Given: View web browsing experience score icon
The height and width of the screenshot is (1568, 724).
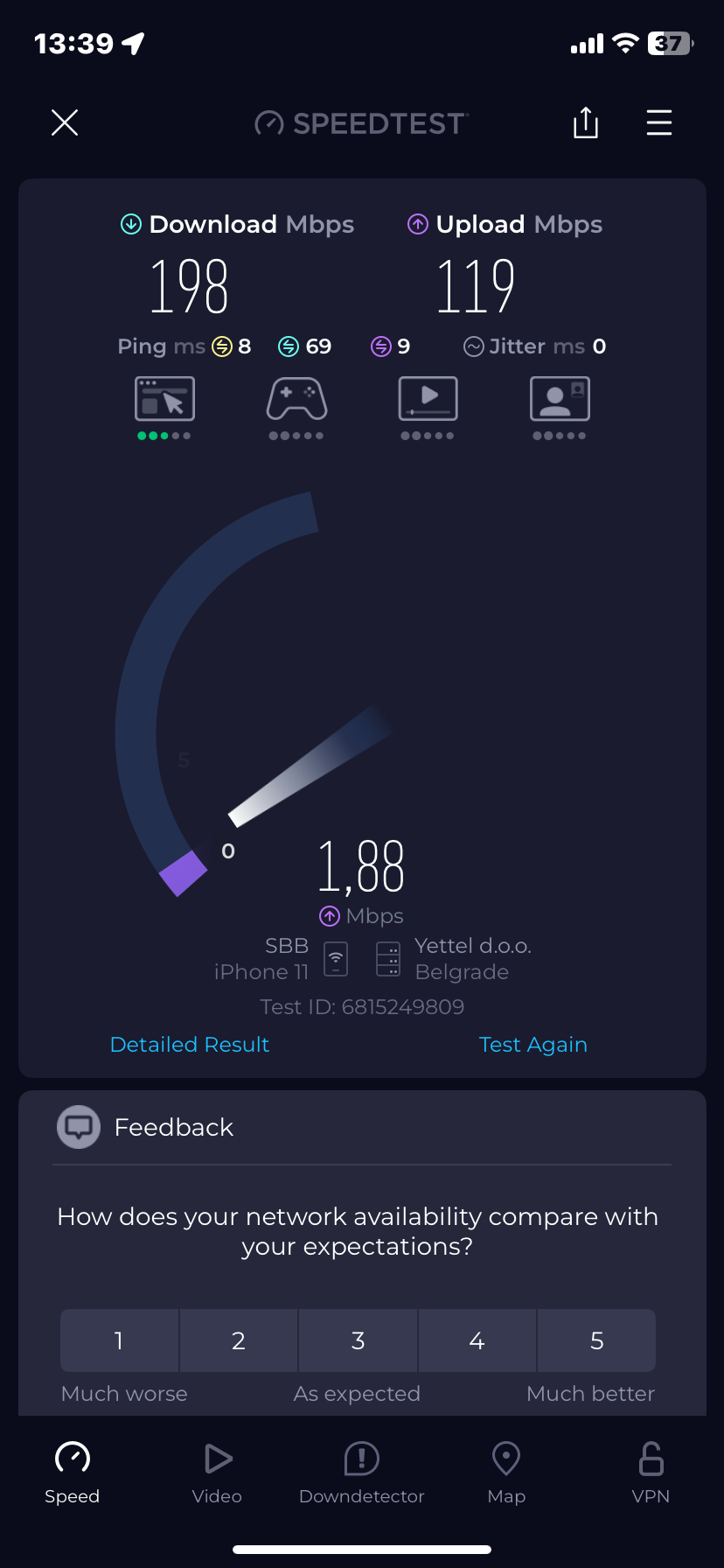Looking at the screenshot, I should pos(164,400).
